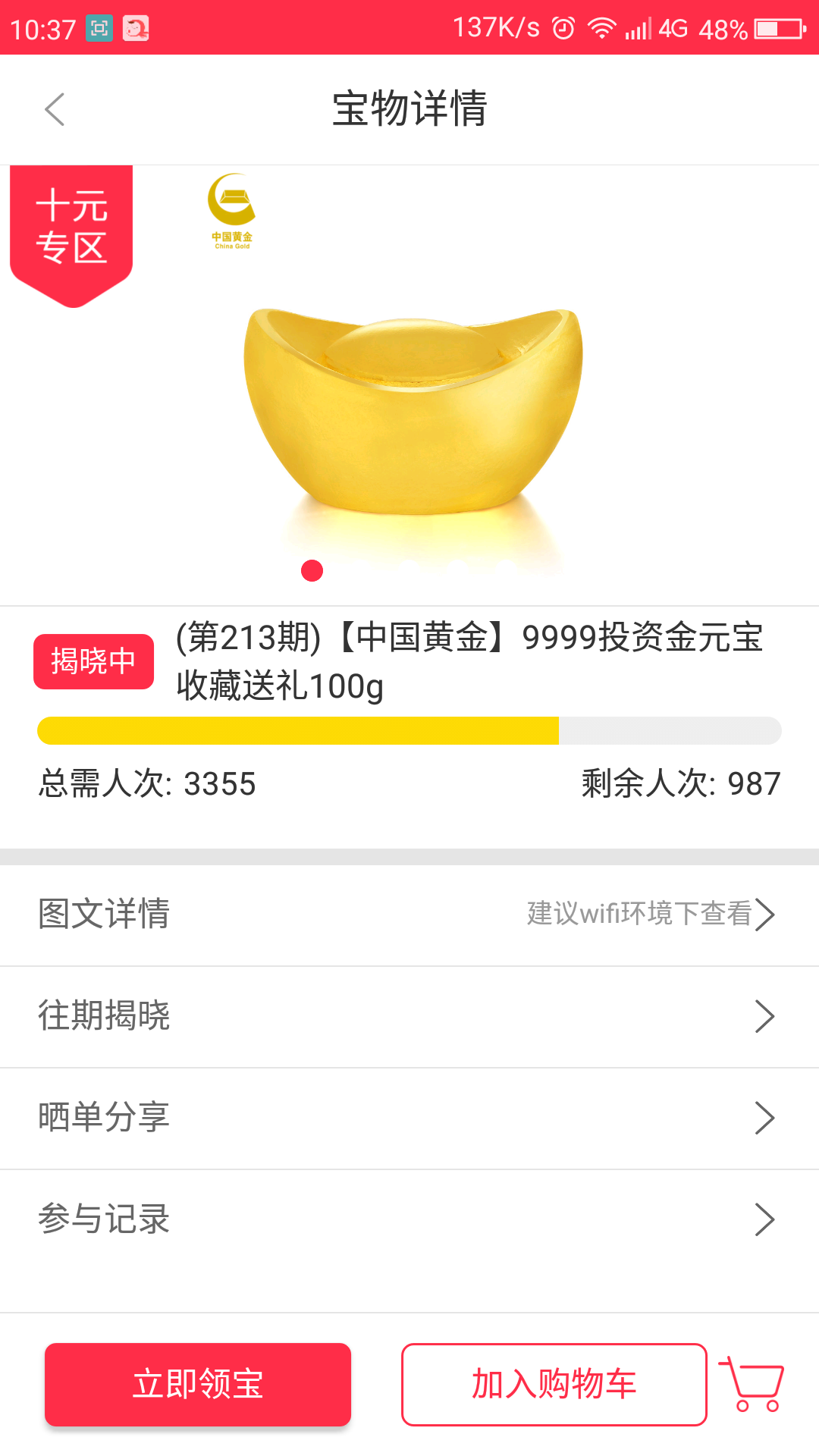
Task: Go back using the top-left arrow
Action: [x=55, y=110]
